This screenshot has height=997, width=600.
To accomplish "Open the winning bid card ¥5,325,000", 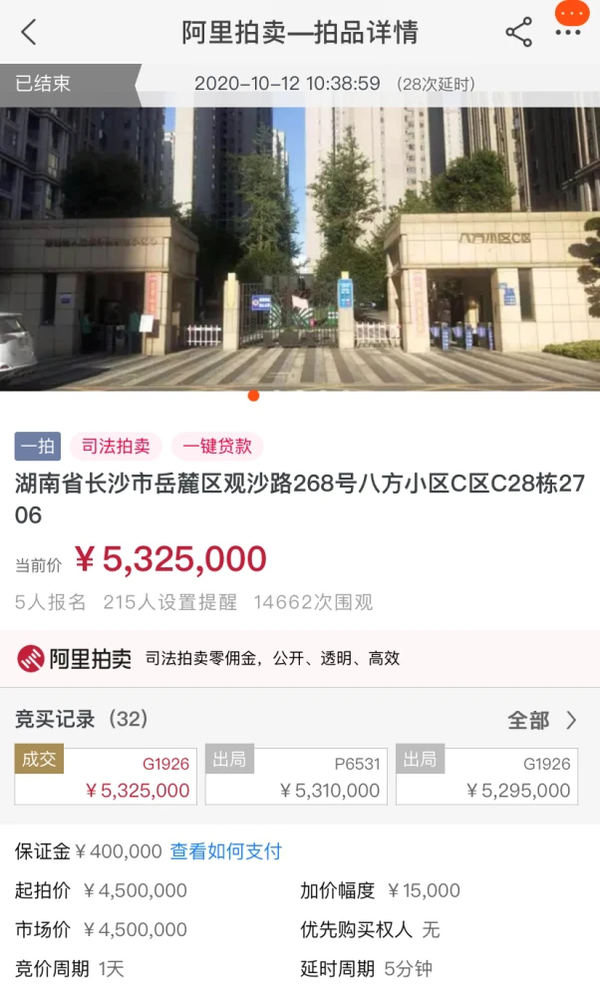I will click(x=105, y=776).
